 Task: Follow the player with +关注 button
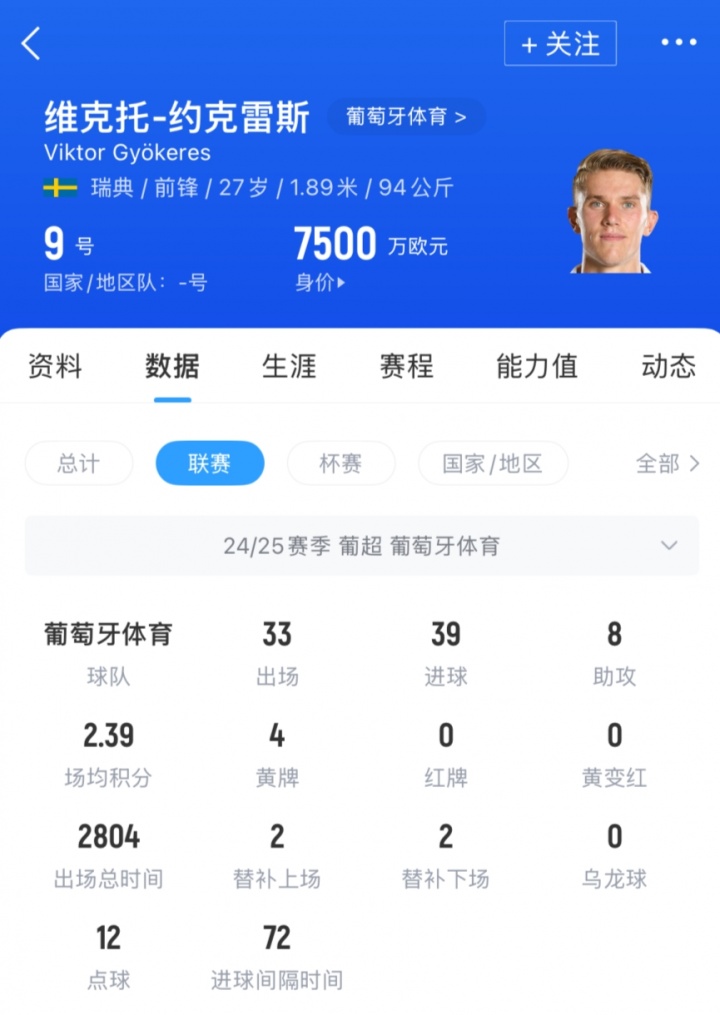tap(560, 44)
